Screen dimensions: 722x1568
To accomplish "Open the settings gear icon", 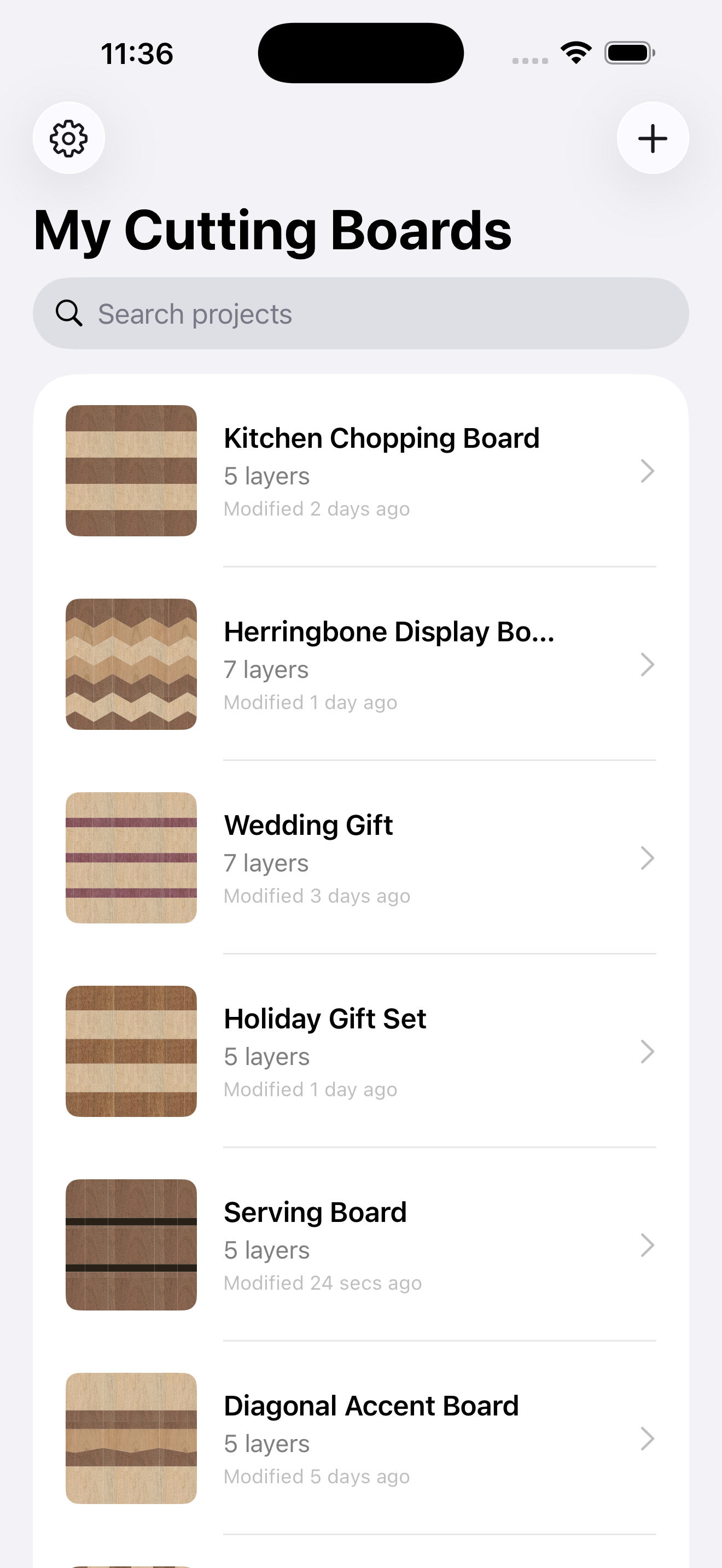I will pyautogui.click(x=69, y=138).
